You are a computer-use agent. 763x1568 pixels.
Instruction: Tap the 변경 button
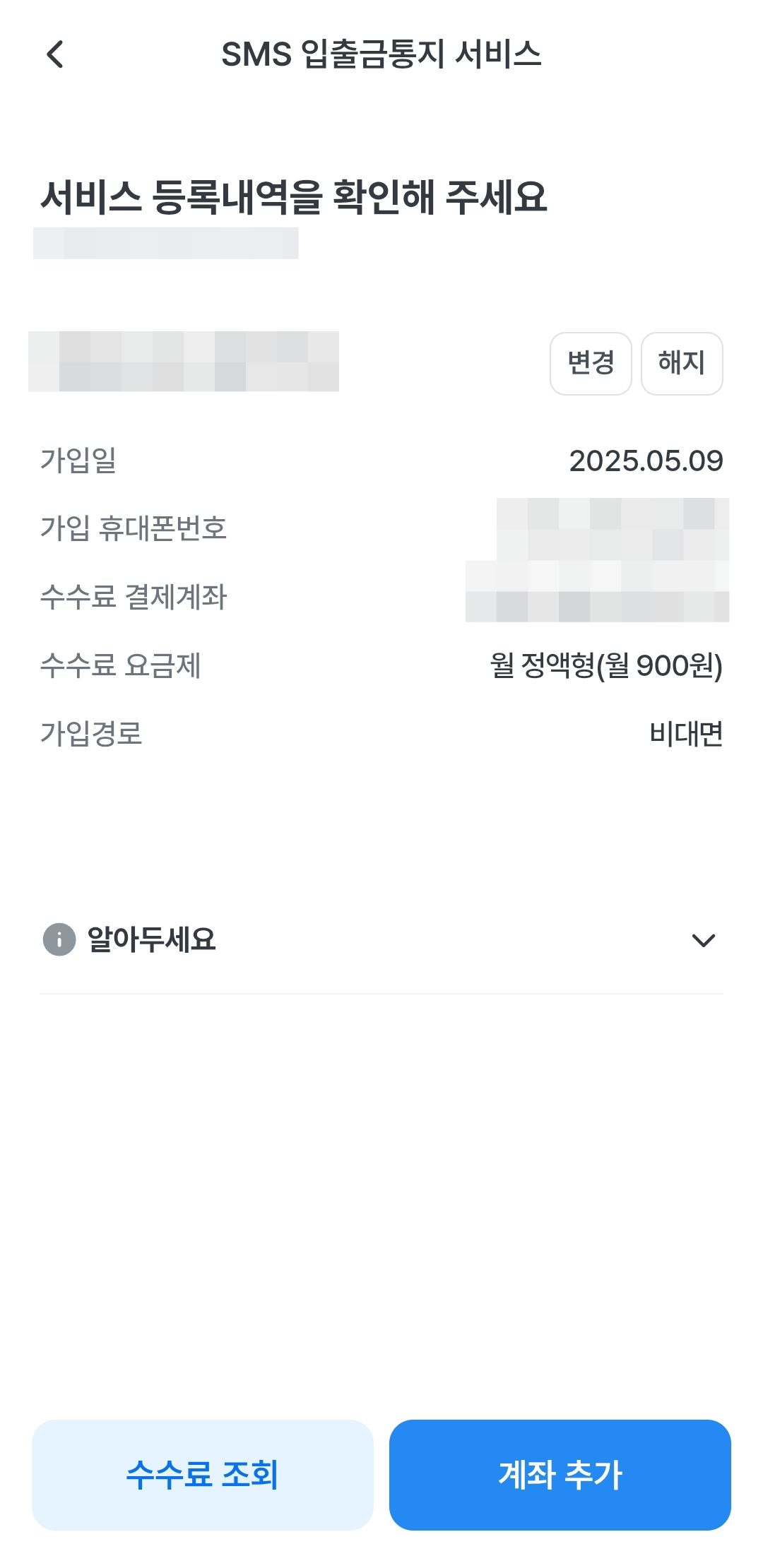click(591, 363)
